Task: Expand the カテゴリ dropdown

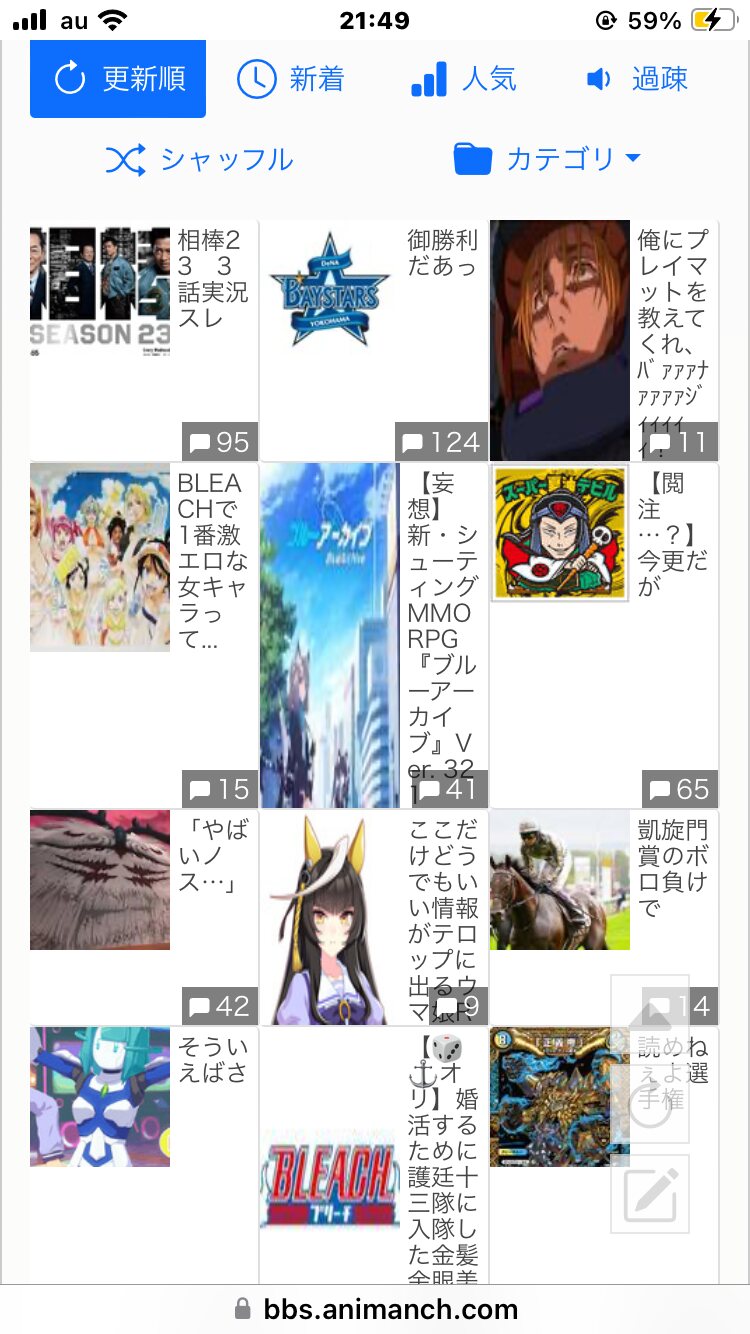Action: coord(546,159)
